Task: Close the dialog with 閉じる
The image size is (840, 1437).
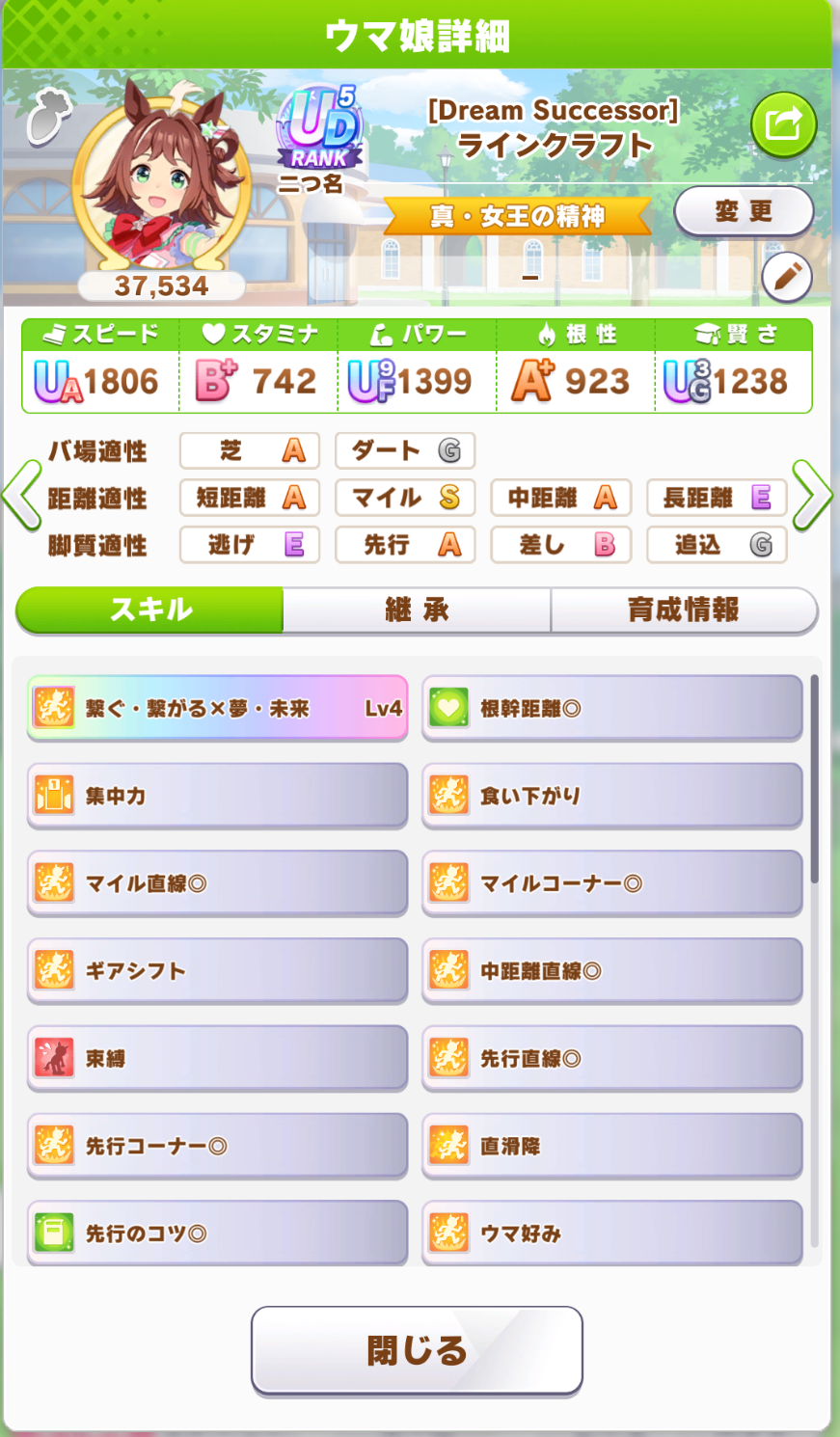Action: click(417, 1350)
